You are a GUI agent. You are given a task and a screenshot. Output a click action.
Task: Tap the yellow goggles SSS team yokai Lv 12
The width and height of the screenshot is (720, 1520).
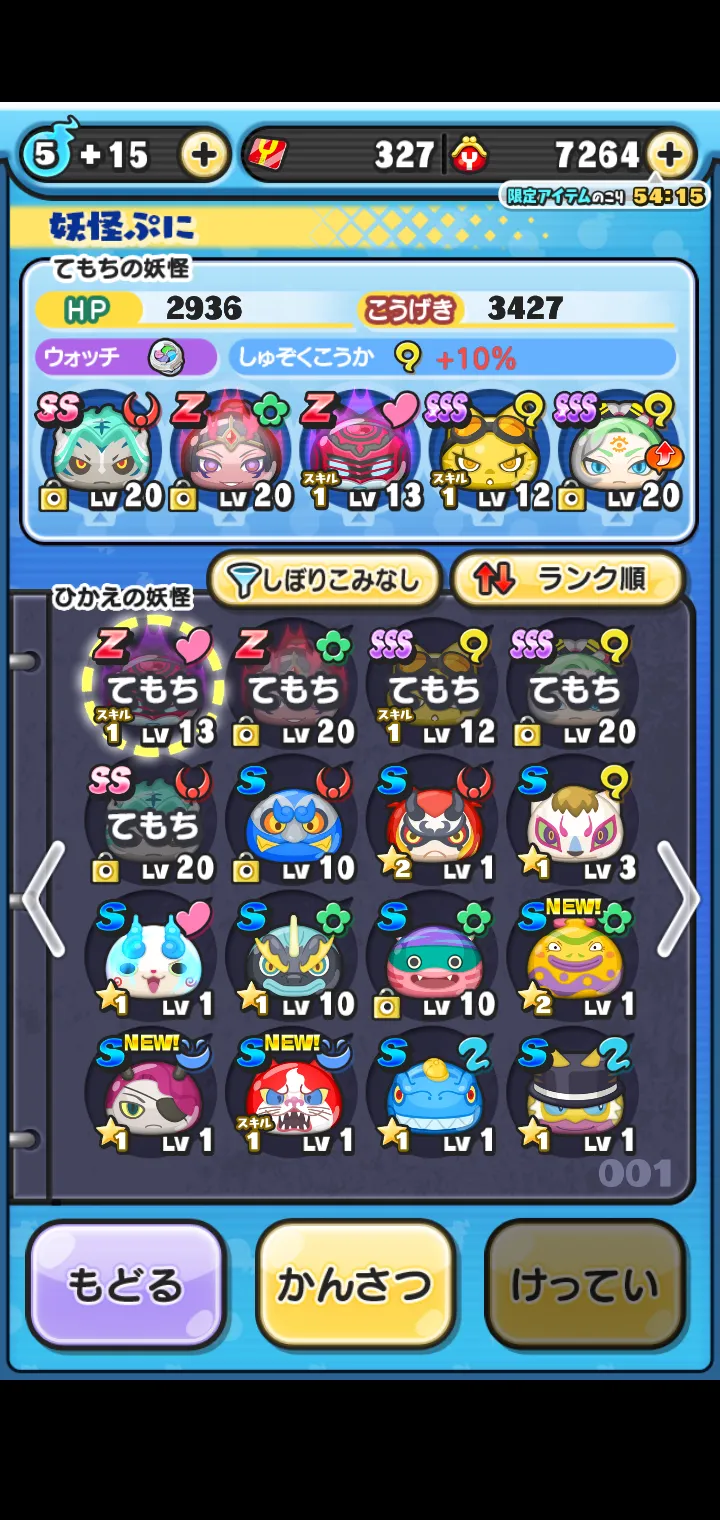pyautogui.click(x=492, y=452)
